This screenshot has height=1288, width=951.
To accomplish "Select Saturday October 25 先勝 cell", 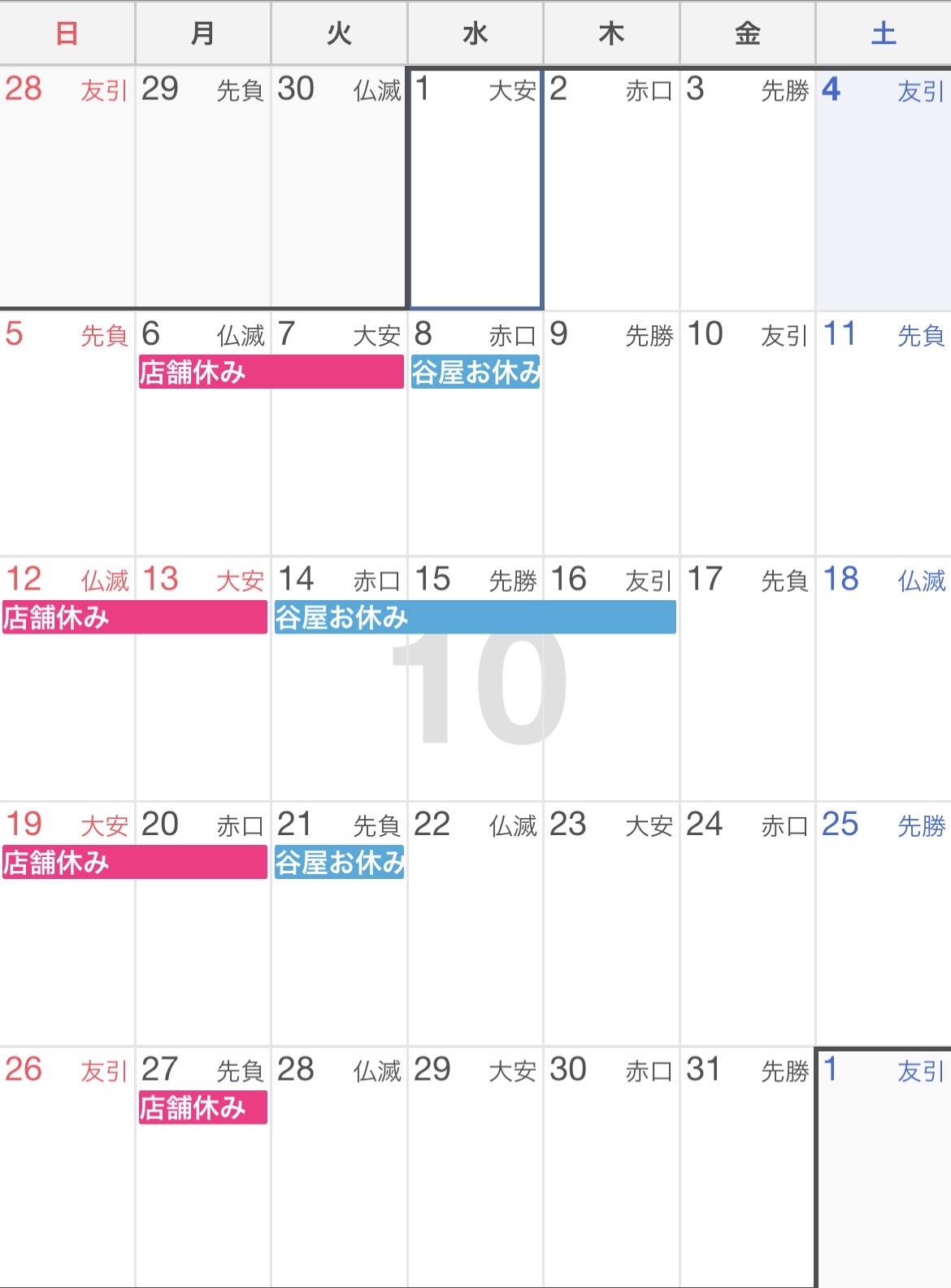I will click(x=884, y=935).
